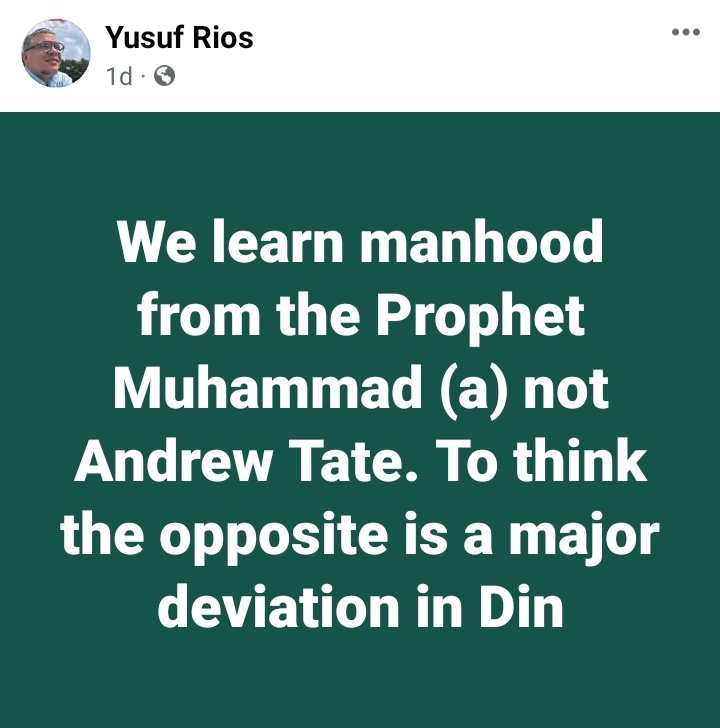Image resolution: width=720 pixels, height=728 pixels.
Task: Open Yusuf Rios's profile picture
Action: click(57, 54)
